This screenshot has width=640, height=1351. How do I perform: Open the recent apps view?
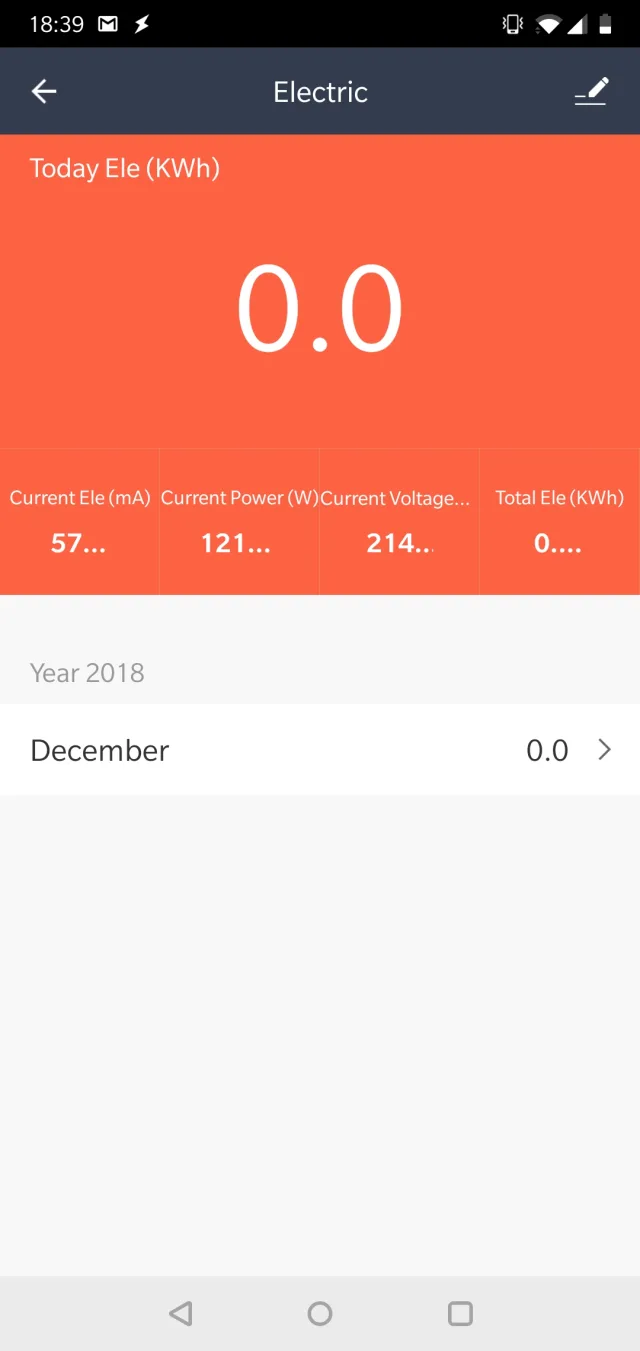(x=460, y=1313)
